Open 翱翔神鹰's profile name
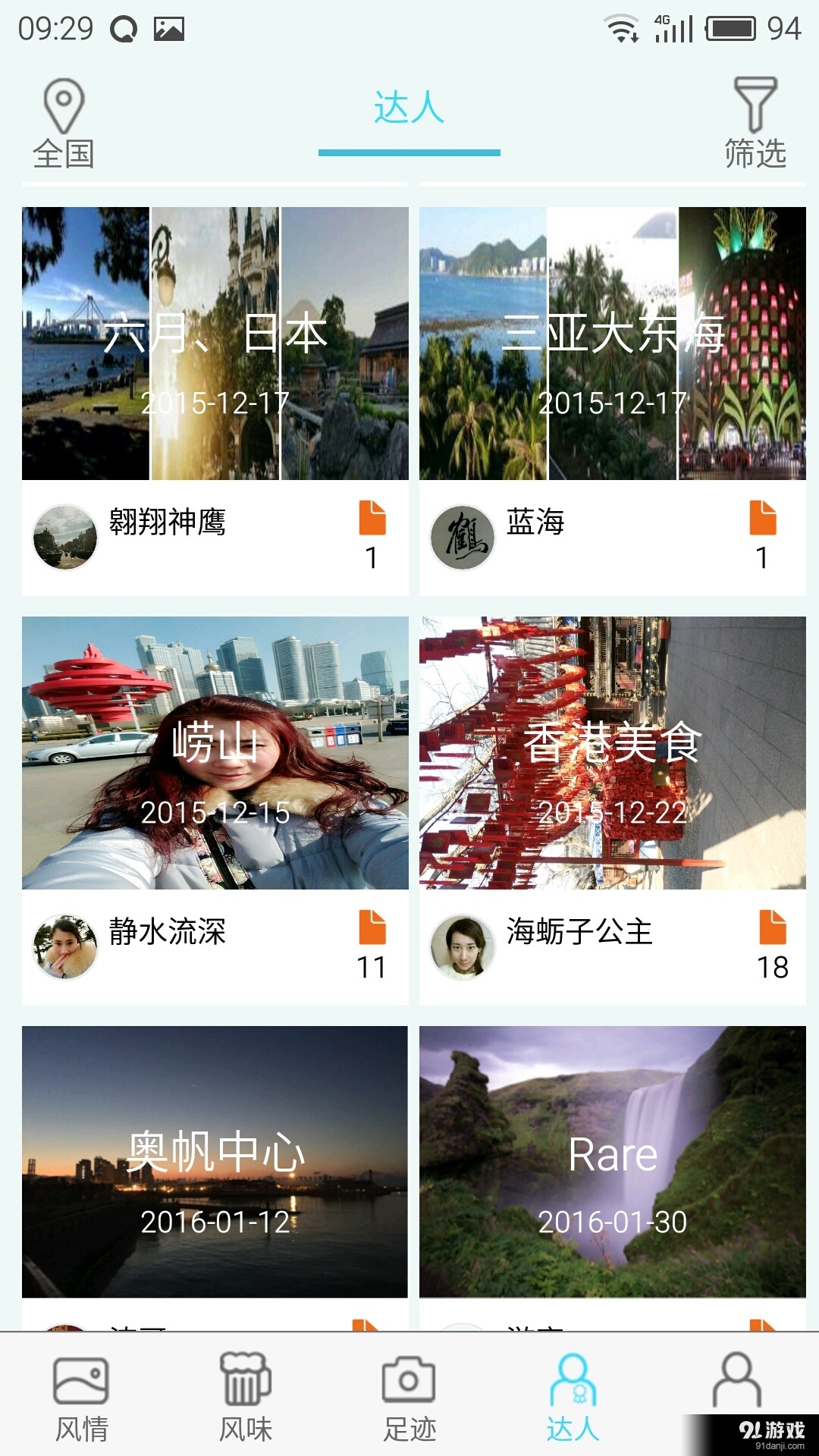The image size is (819, 1456). point(168,525)
